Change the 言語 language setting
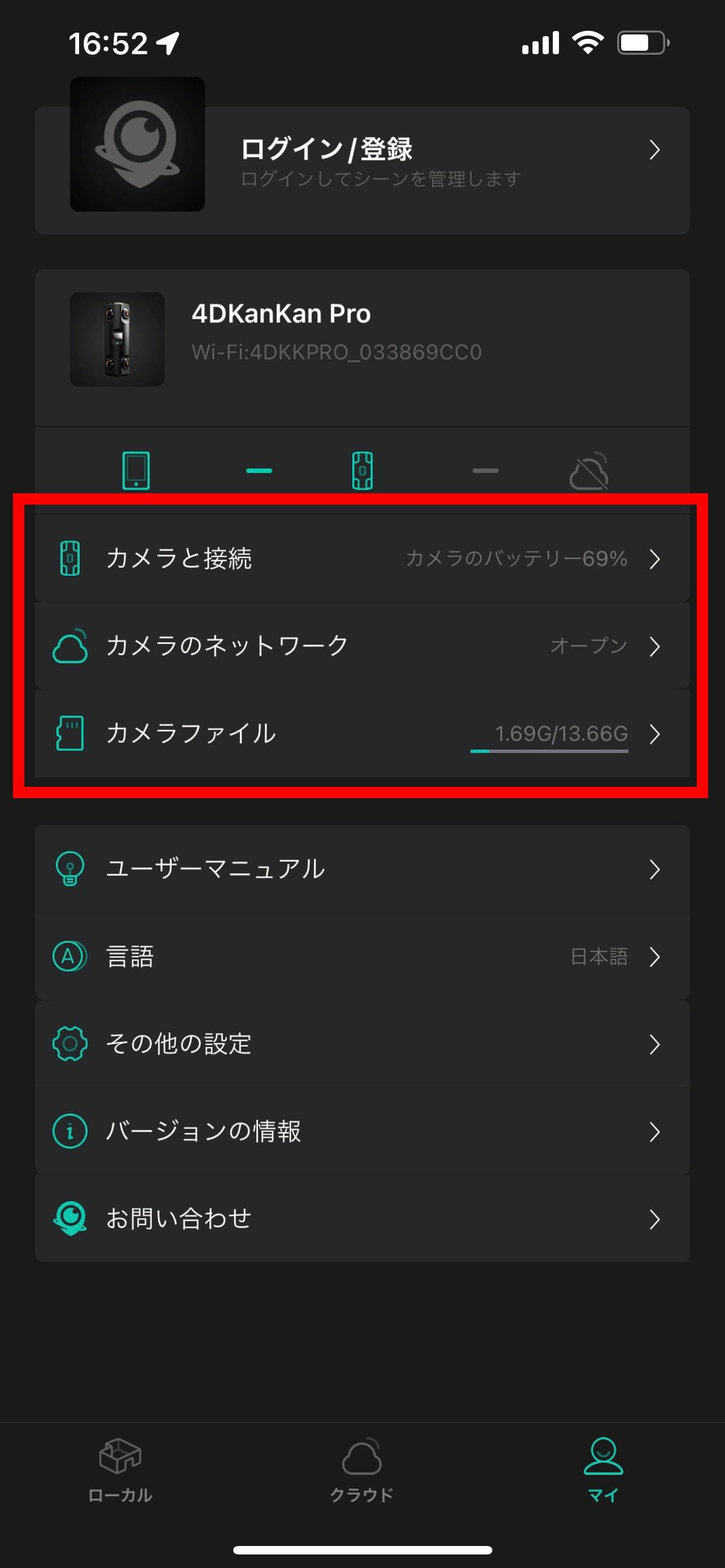725x1568 pixels. coord(361,956)
